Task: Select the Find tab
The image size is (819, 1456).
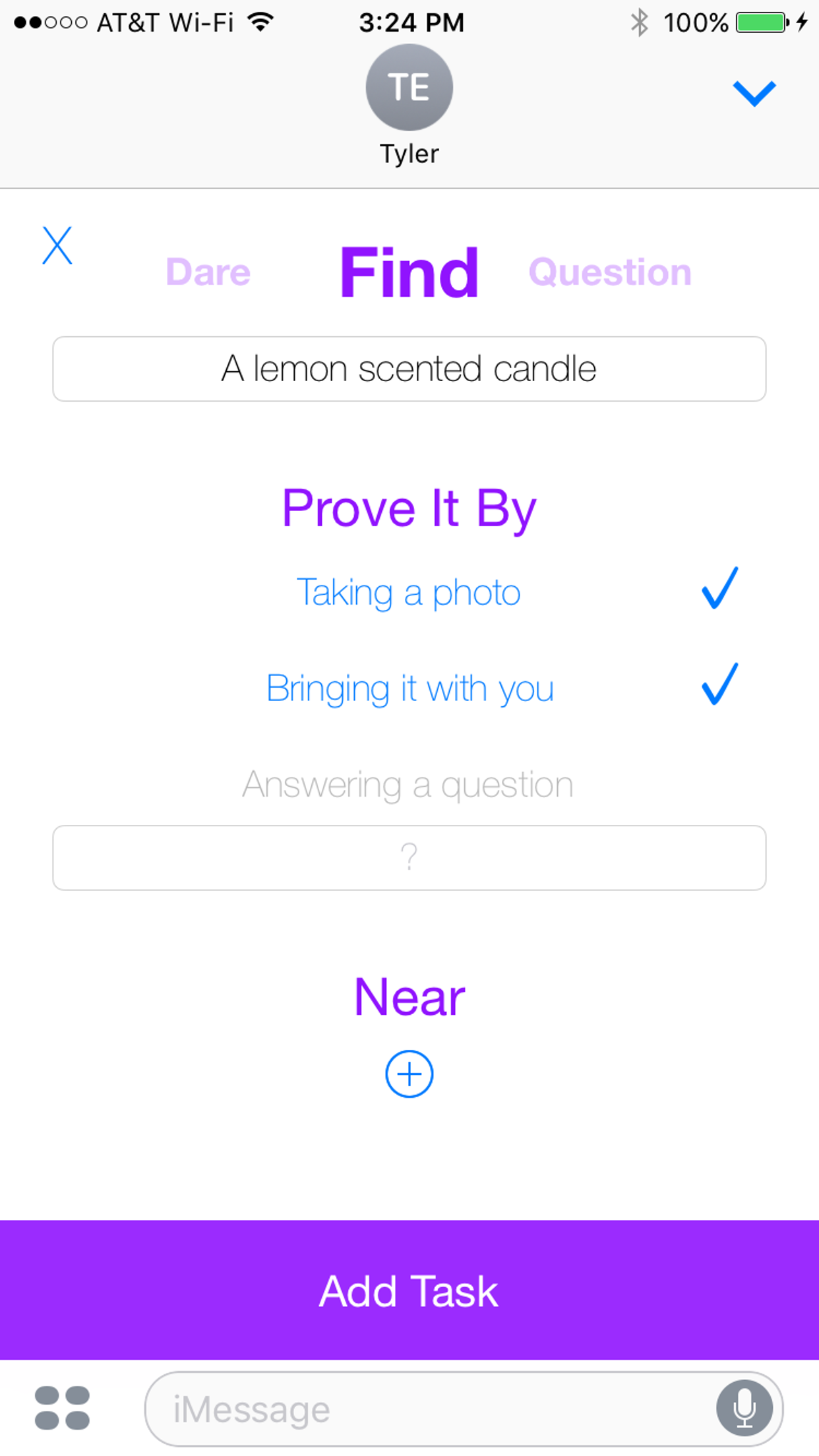Action: [x=409, y=270]
